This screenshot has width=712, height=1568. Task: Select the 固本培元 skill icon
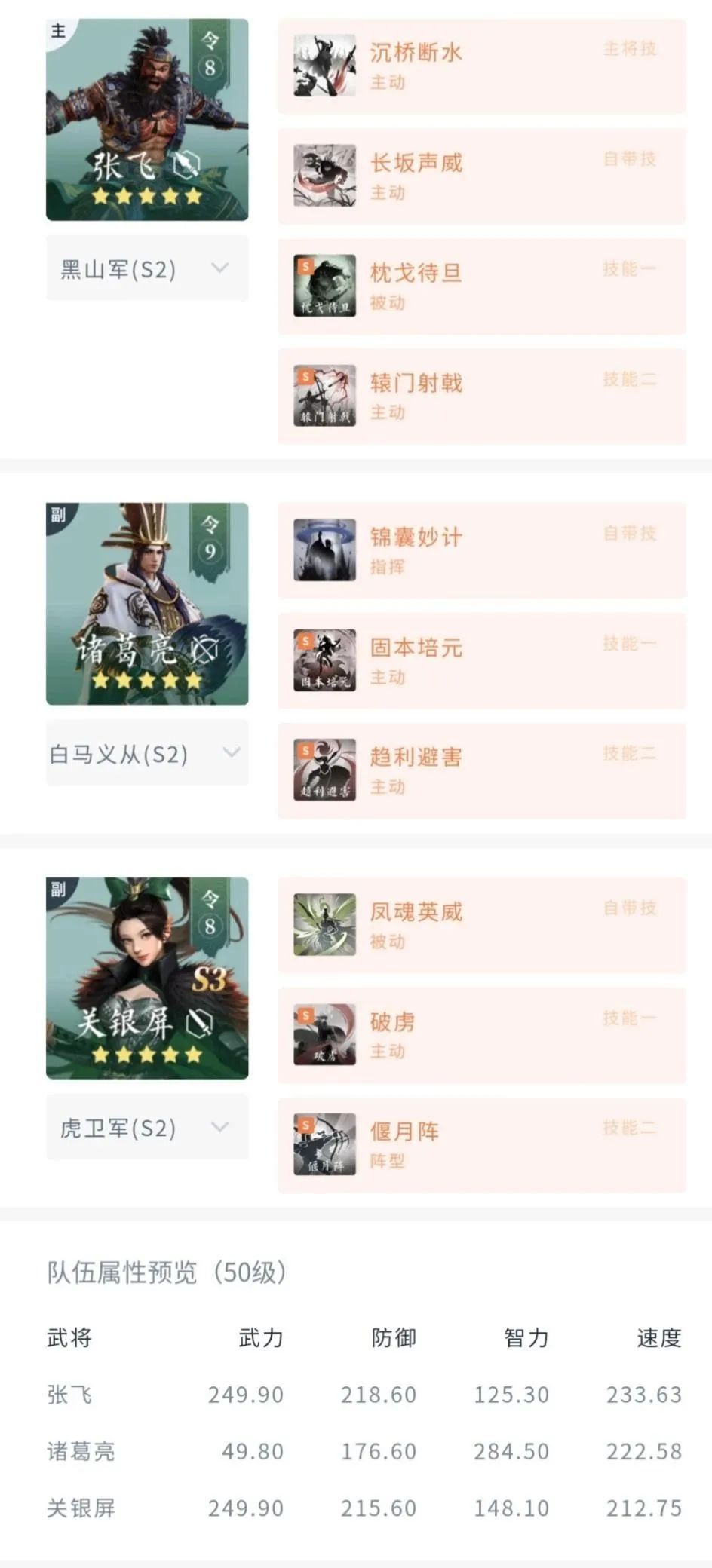pos(324,661)
